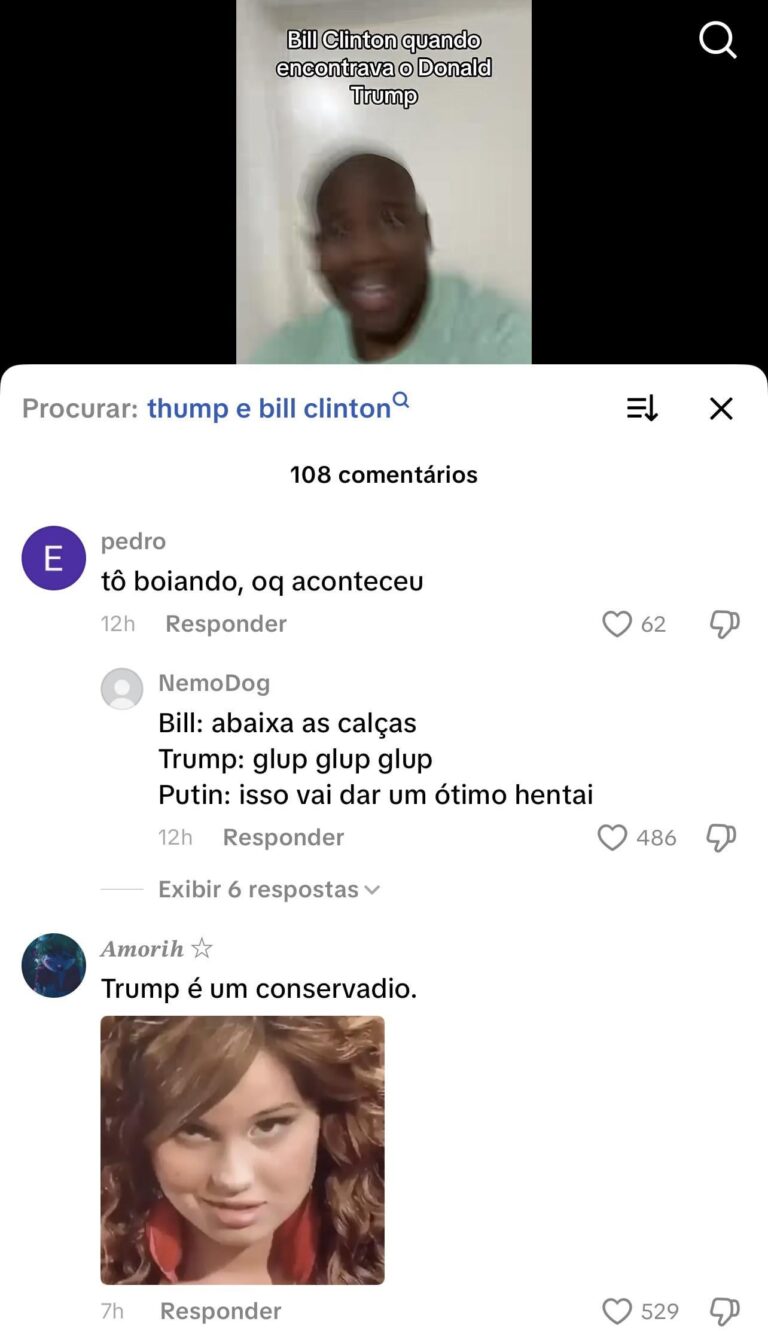Open Amorih's profile picture
The width and height of the screenshot is (768, 1331).
tap(54, 965)
